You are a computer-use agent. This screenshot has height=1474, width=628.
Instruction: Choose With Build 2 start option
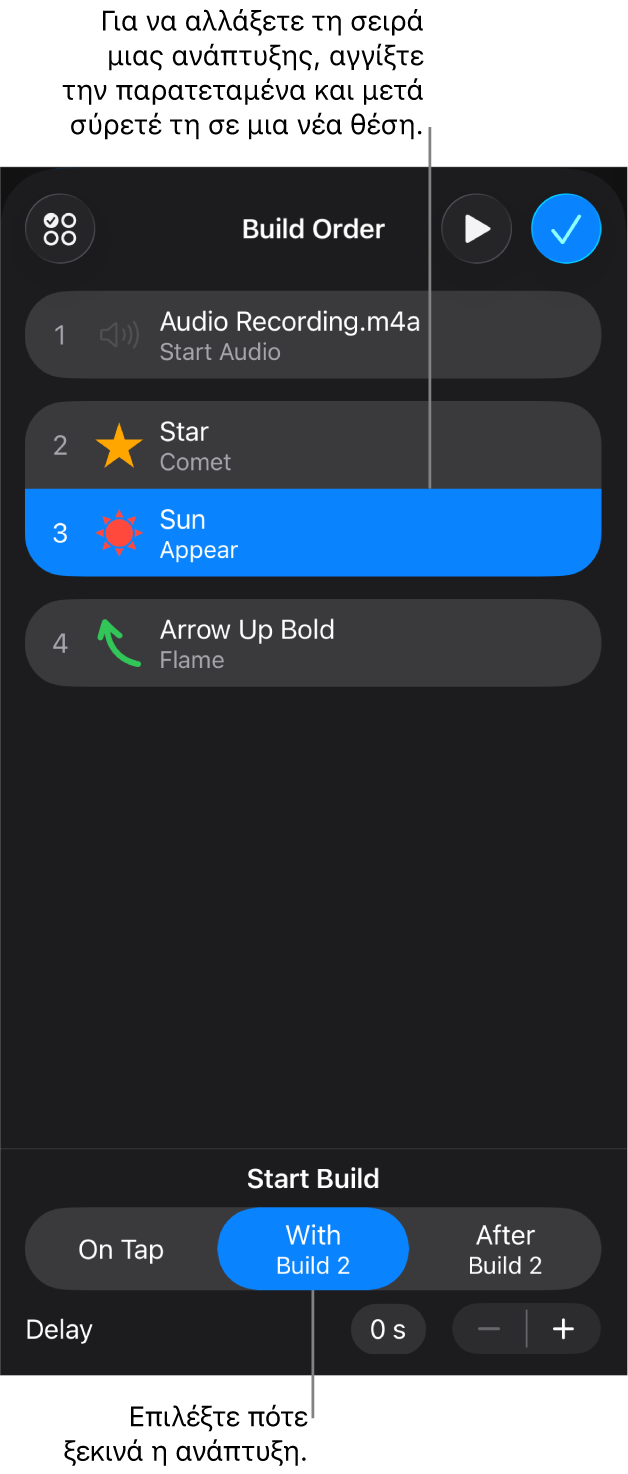(313, 1250)
